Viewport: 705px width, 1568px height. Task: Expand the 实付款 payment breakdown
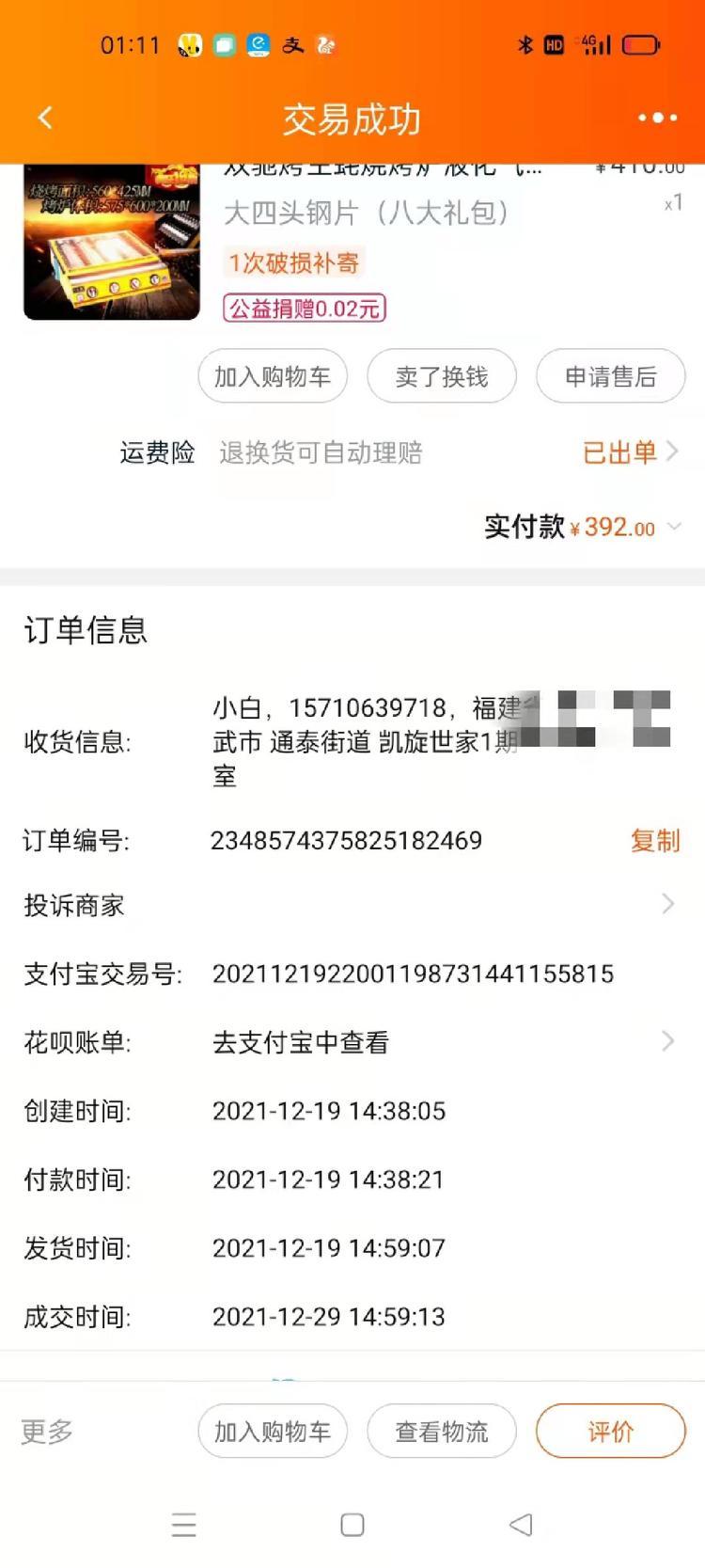coord(674,527)
